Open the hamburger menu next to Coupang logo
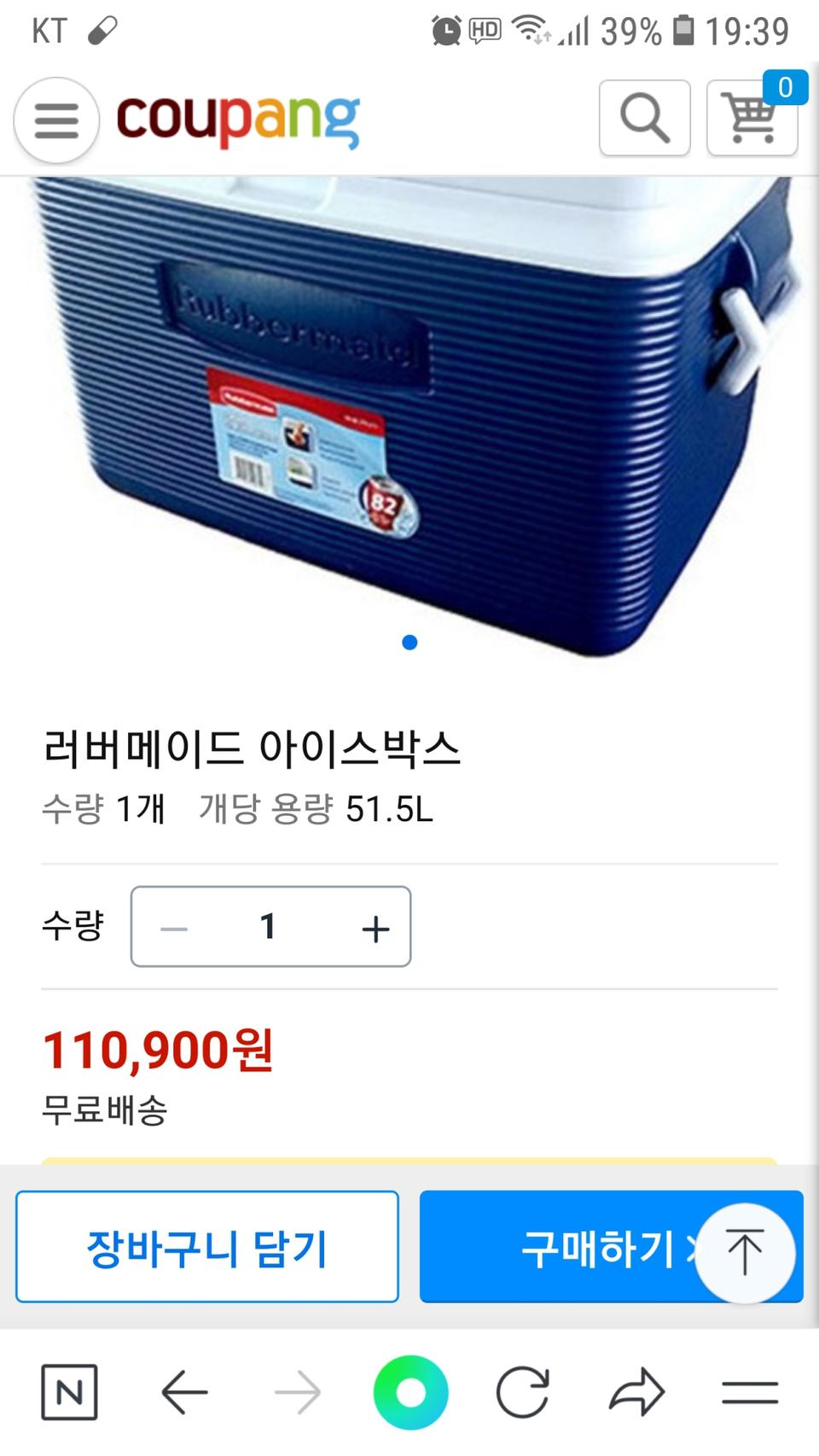 click(x=55, y=120)
